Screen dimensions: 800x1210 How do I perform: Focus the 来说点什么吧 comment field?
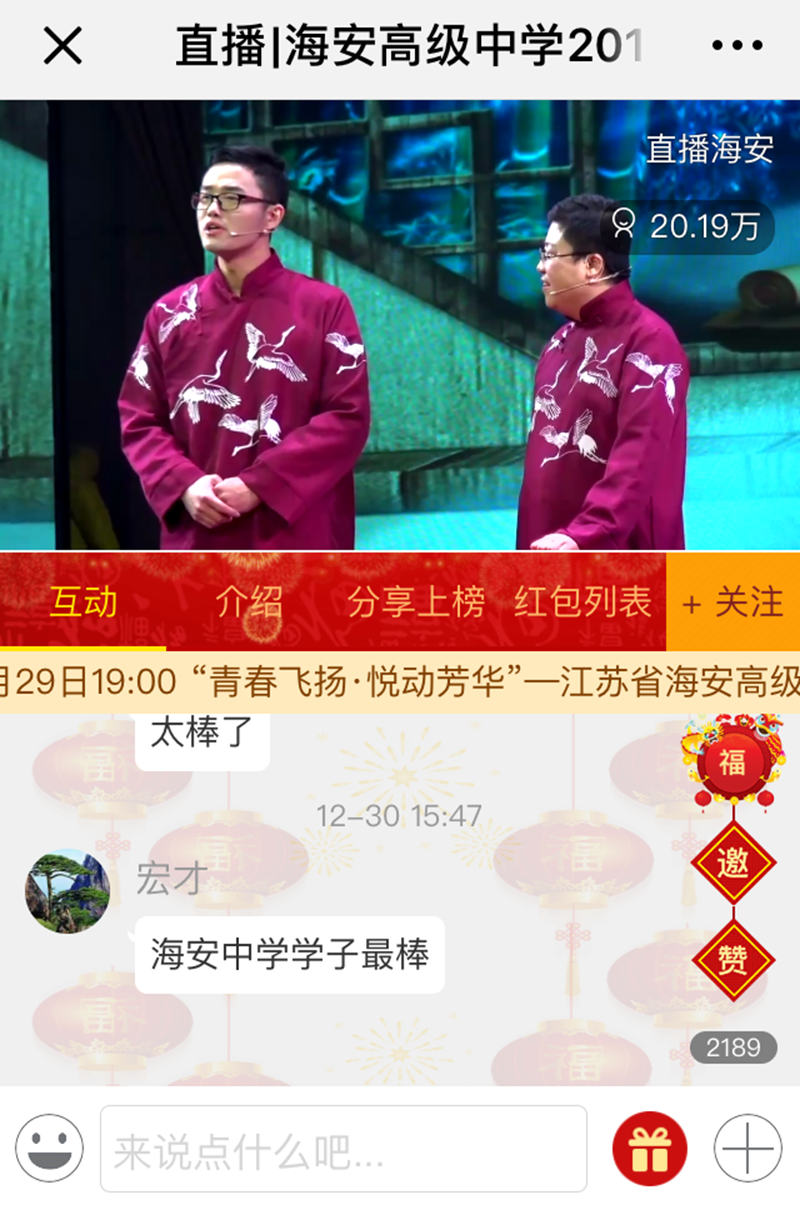pos(343,1149)
